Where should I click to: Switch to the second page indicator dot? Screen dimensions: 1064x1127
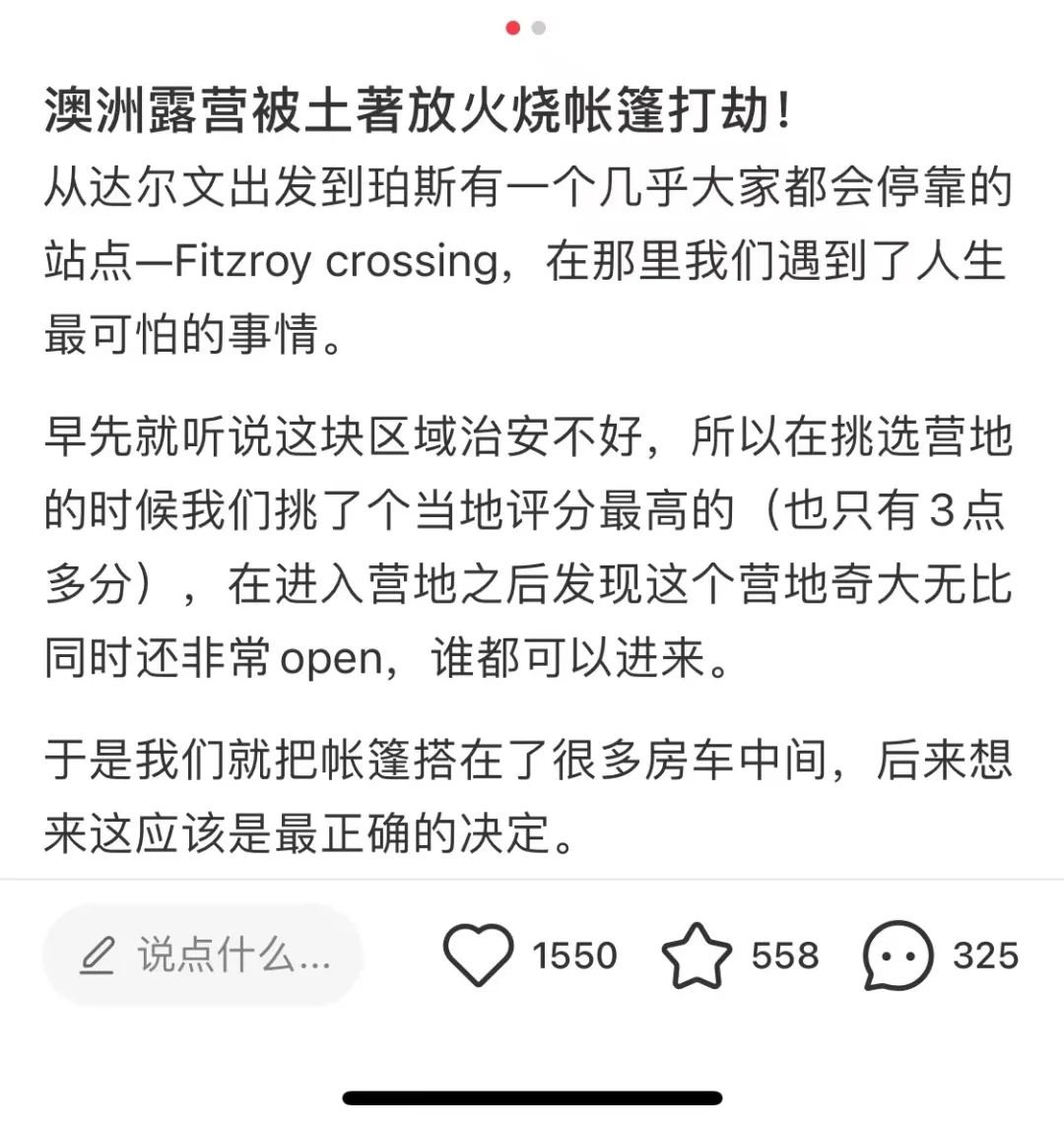tap(538, 29)
